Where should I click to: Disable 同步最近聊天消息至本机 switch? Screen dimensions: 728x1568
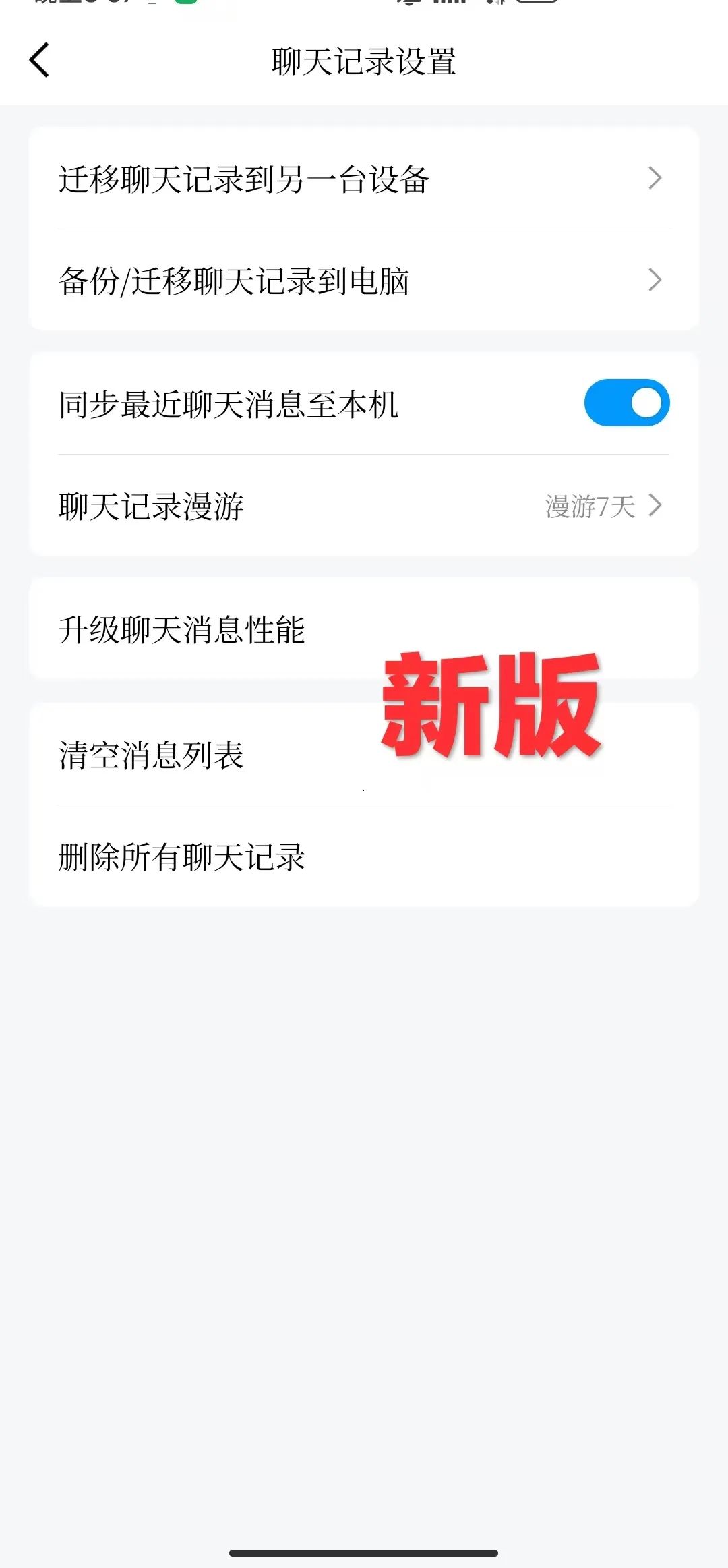click(626, 403)
